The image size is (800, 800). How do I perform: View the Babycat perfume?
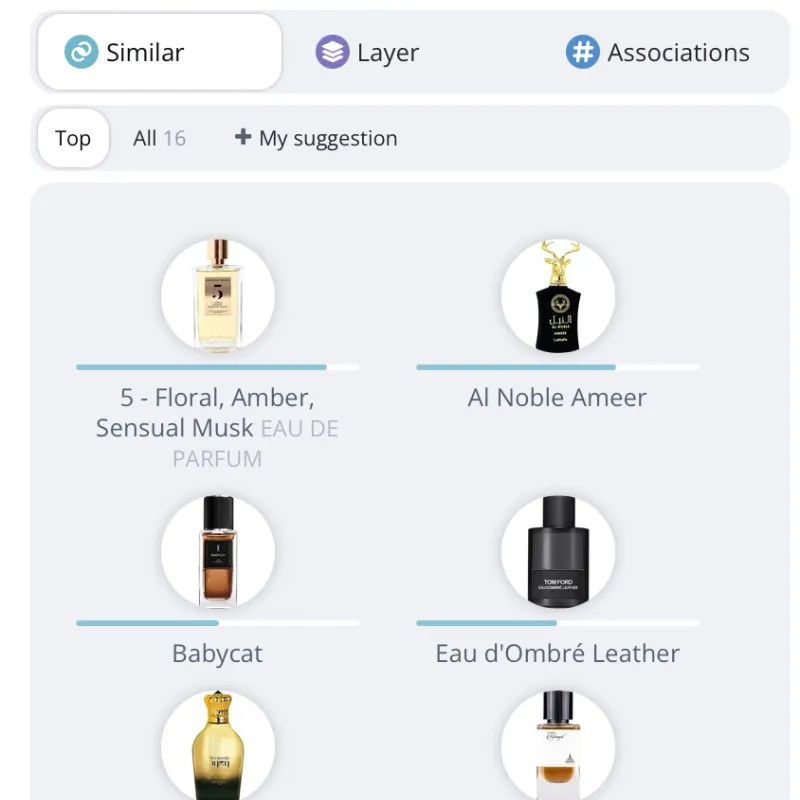tap(217, 553)
